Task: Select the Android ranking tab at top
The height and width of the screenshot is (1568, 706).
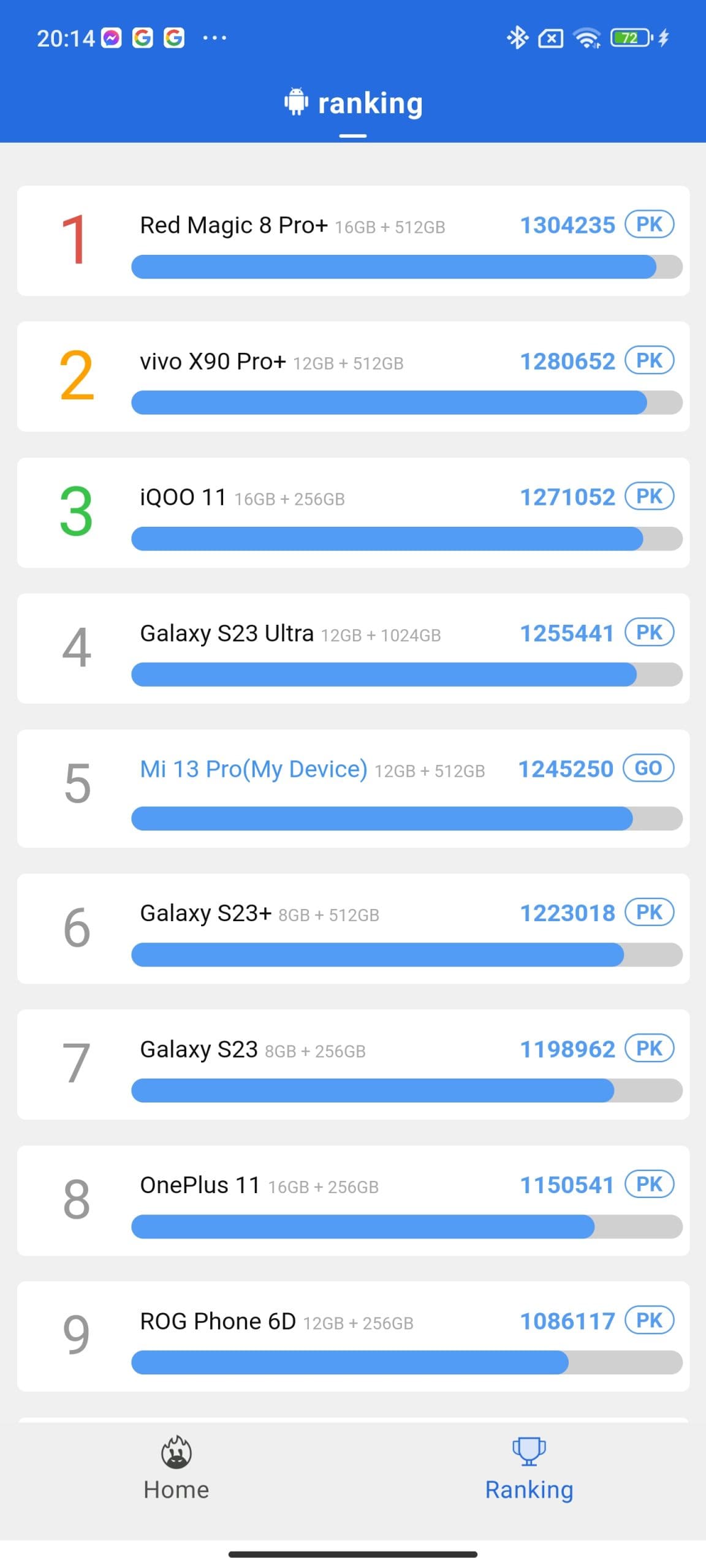Action: tap(354, 104)
